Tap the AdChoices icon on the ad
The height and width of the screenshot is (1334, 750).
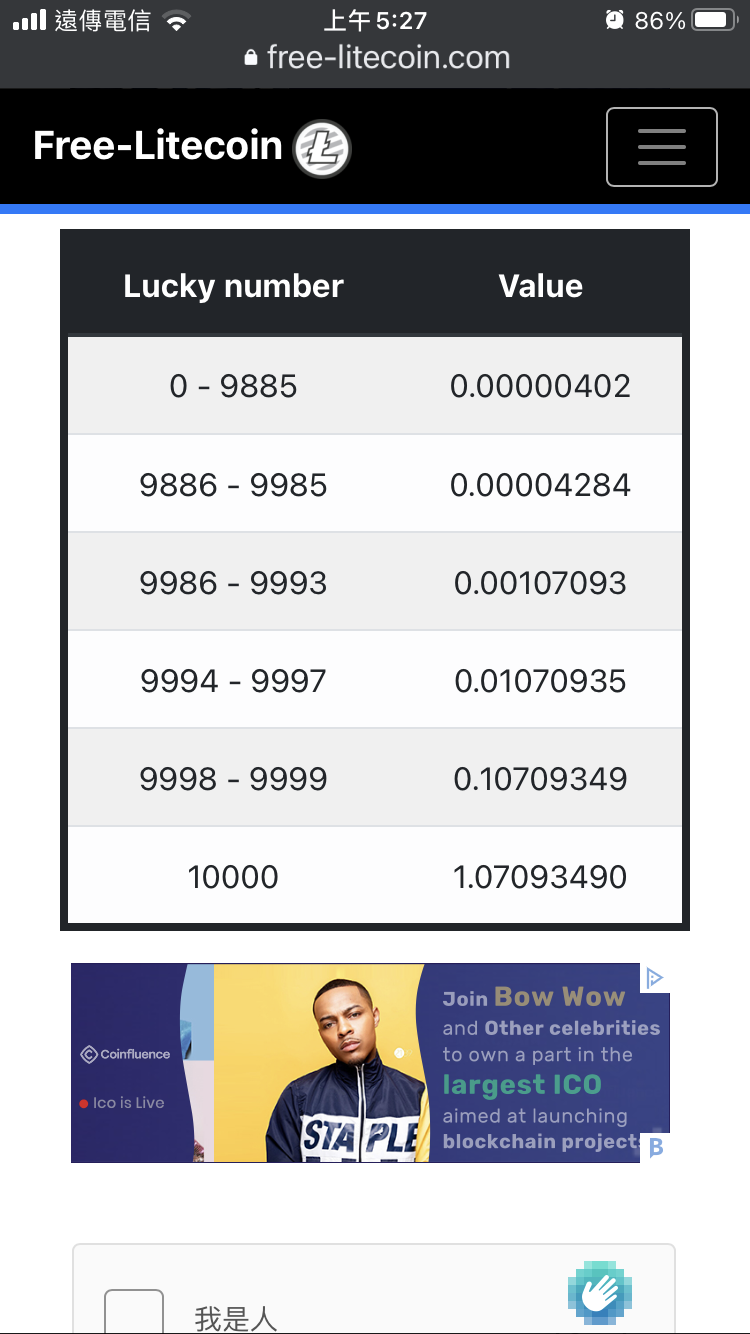tap(655, 977)
